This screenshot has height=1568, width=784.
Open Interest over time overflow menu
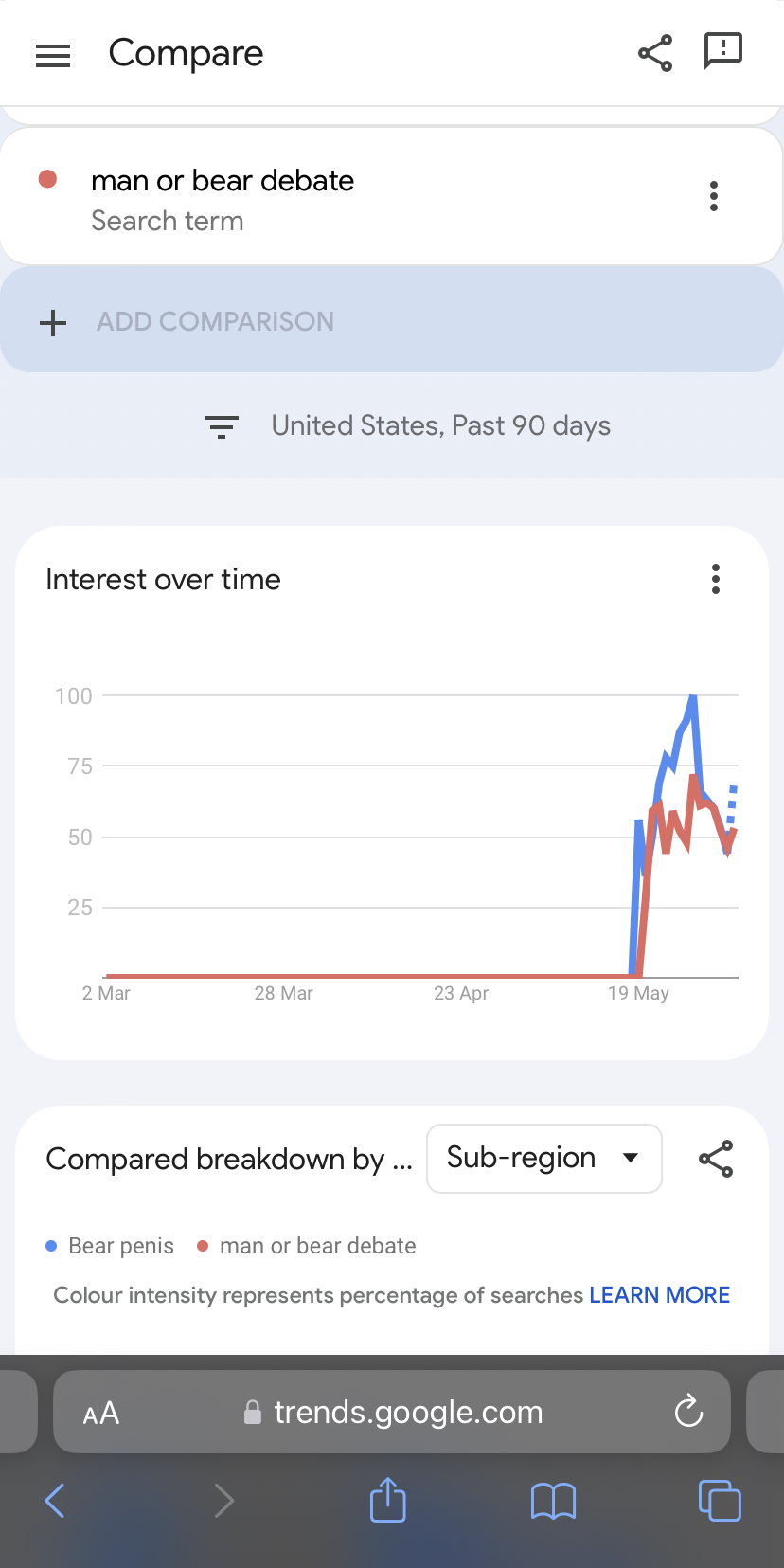click(716, 579)
